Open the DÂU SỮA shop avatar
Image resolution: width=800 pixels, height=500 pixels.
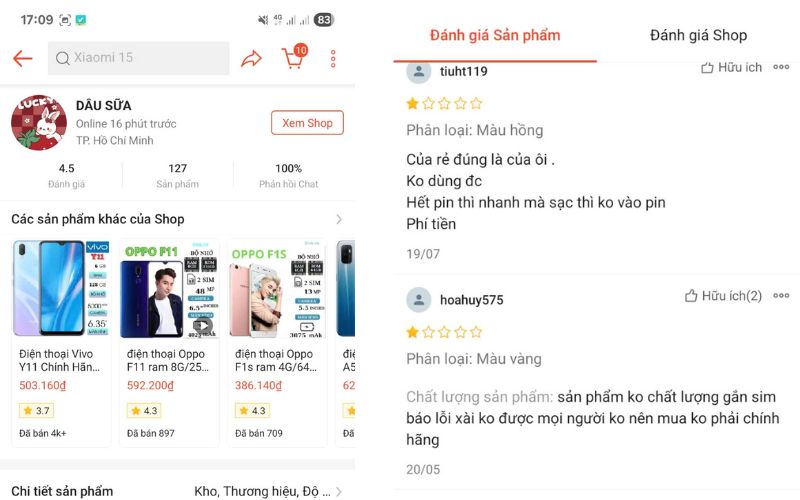coord(39,123)
